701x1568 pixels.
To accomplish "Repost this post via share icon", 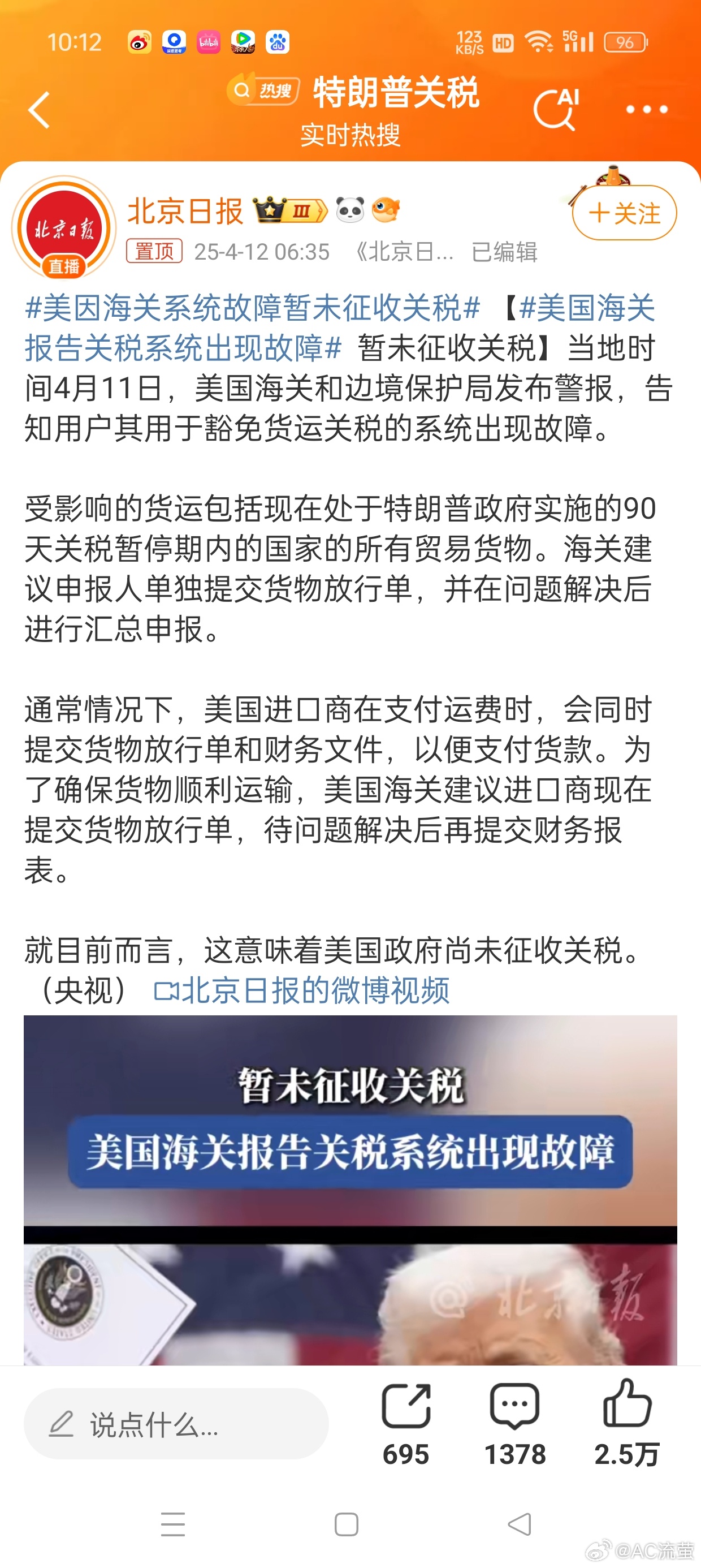I will (x=406, y=1424).
